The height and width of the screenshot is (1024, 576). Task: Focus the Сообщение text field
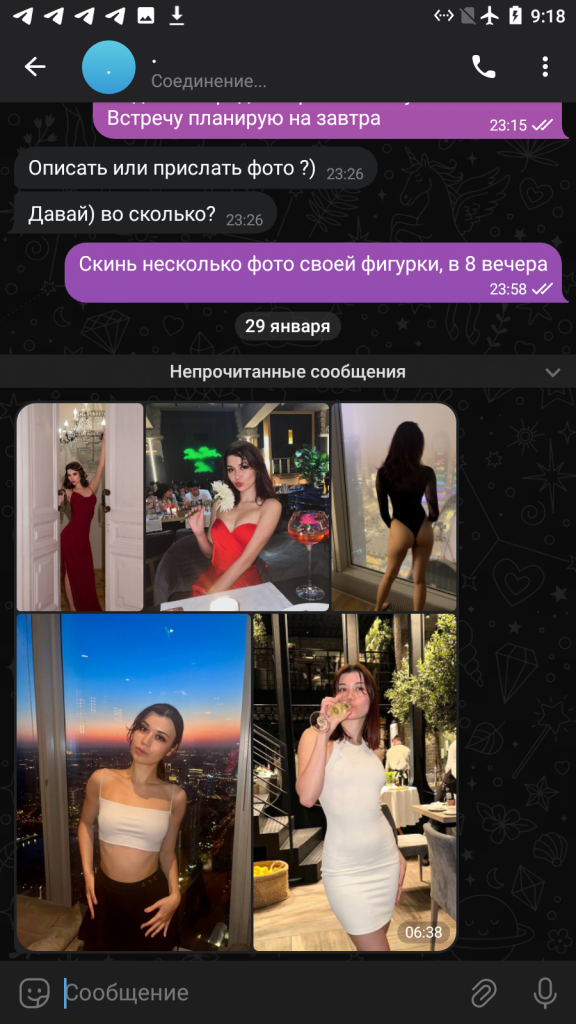(261, 993)
